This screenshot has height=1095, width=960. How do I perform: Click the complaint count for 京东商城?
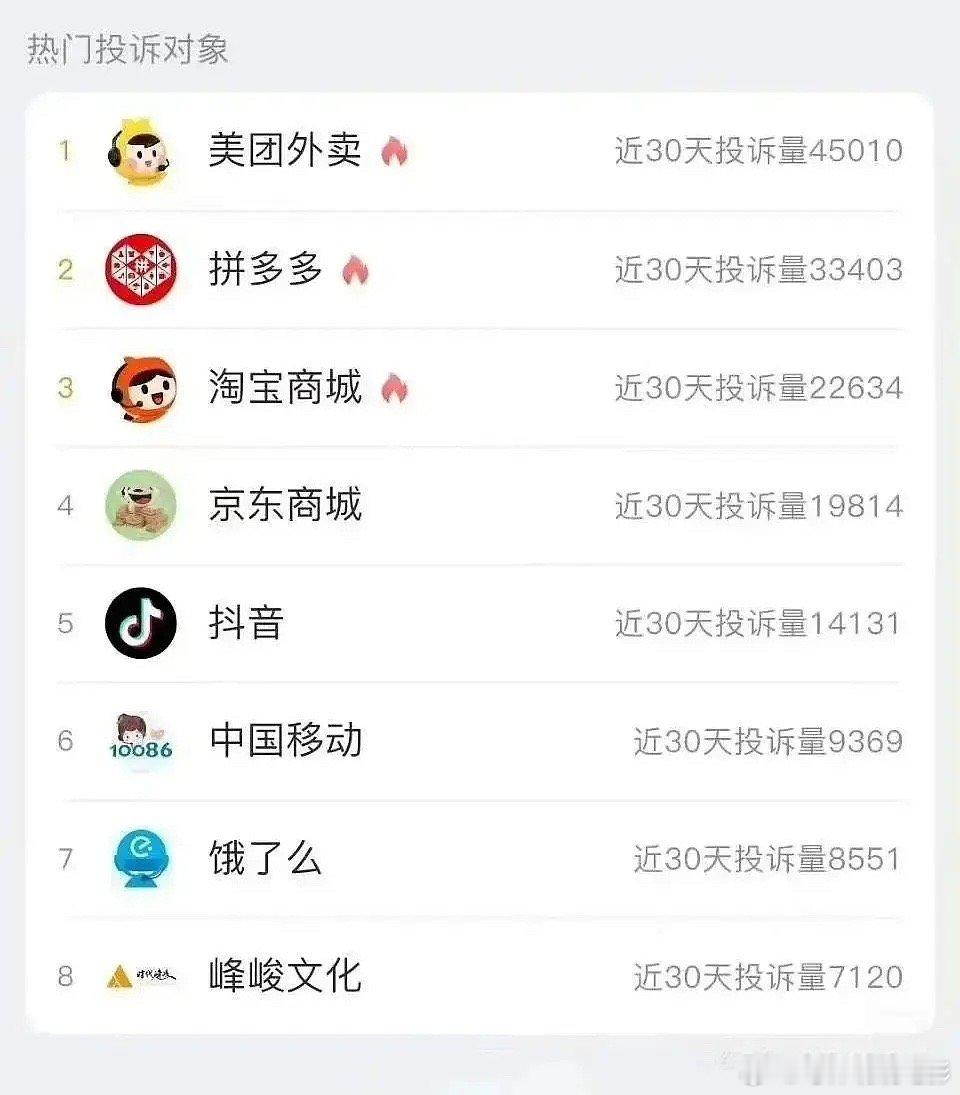coord(760,505)
